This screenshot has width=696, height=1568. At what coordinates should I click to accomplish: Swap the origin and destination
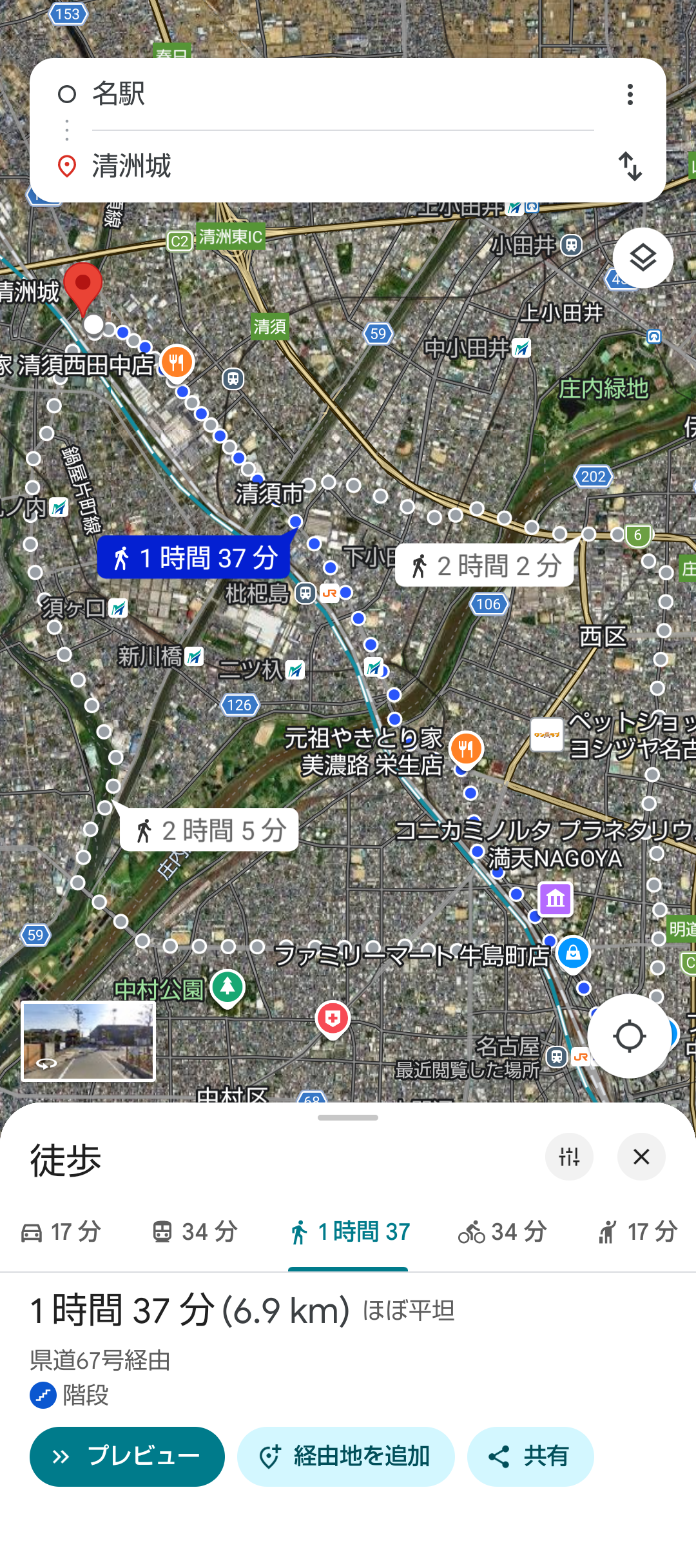(630, 167)
